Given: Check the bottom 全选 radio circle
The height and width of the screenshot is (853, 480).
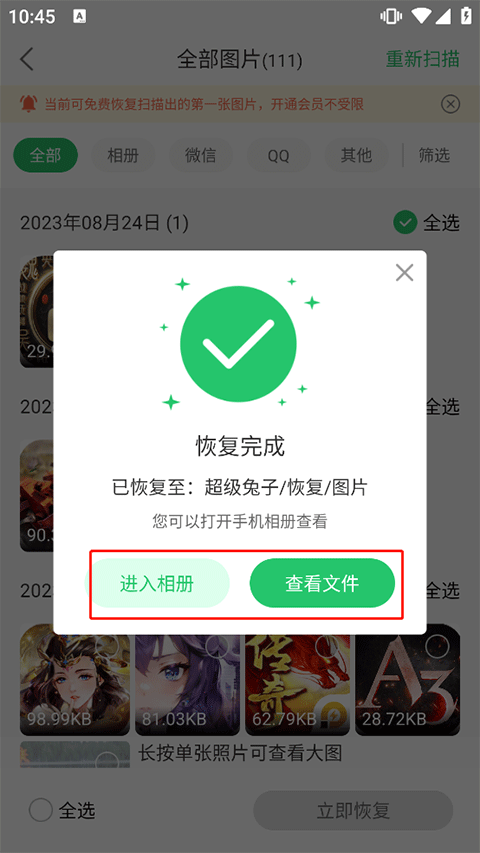Looking at the screenshot, I should [x=41, y=811].
